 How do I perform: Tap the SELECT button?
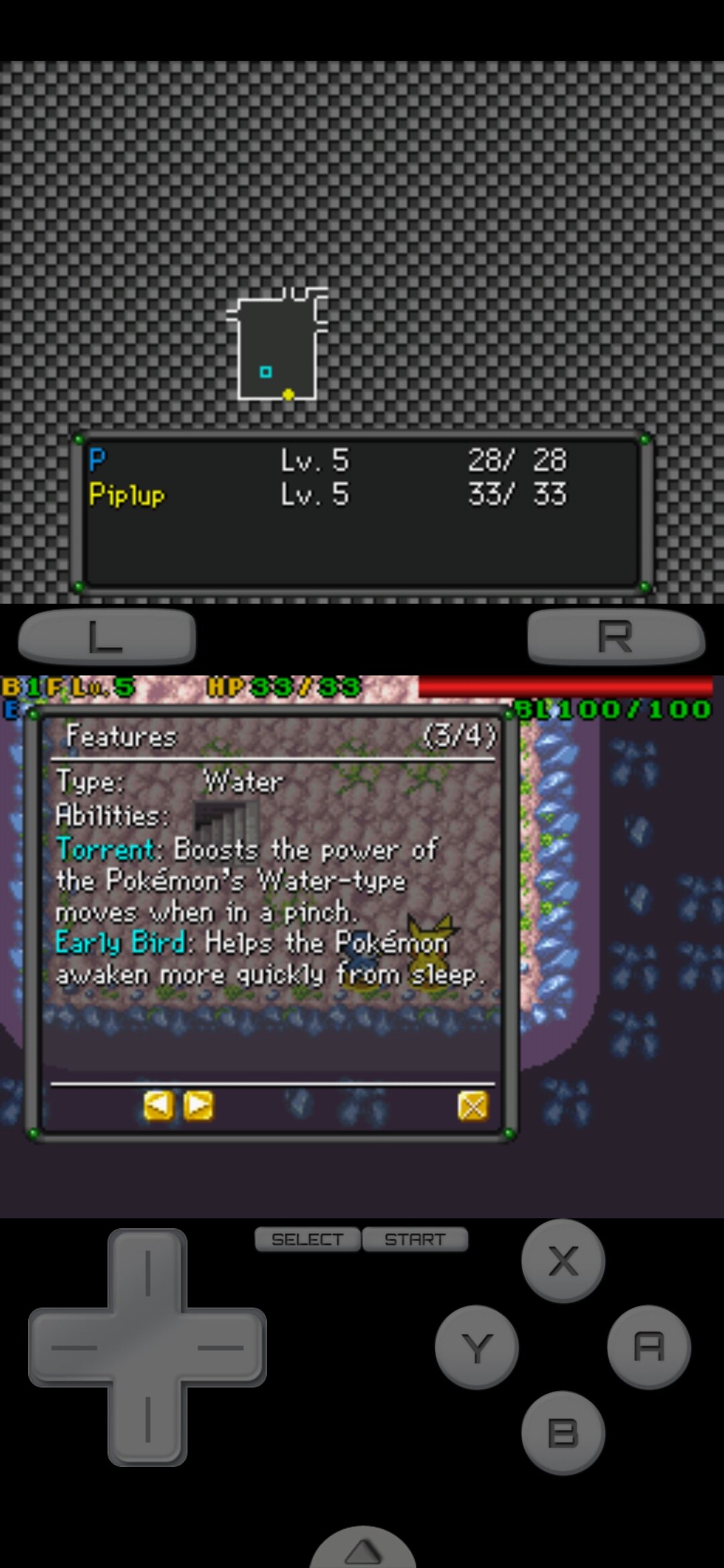pos(308,1239)
